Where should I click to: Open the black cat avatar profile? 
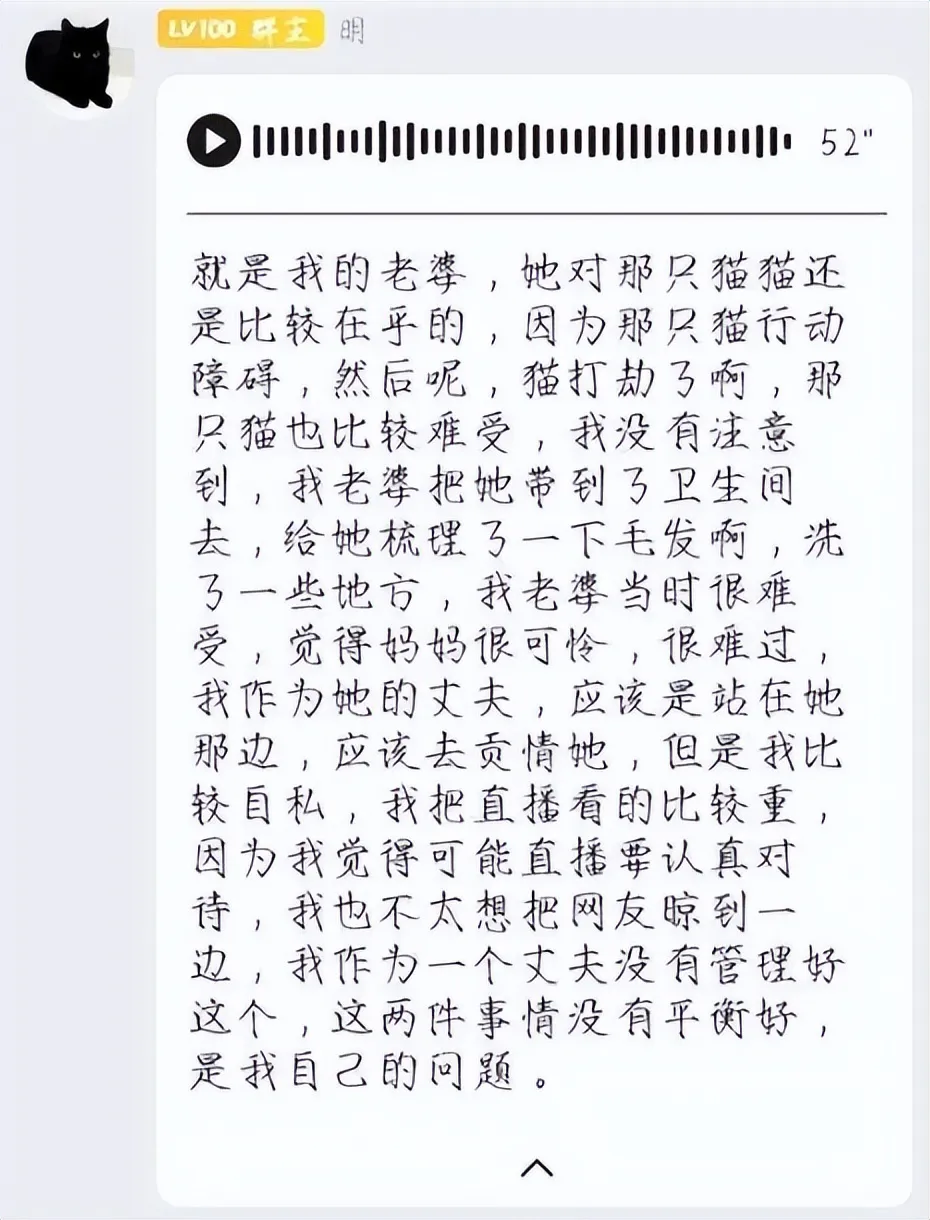point(70,64)
